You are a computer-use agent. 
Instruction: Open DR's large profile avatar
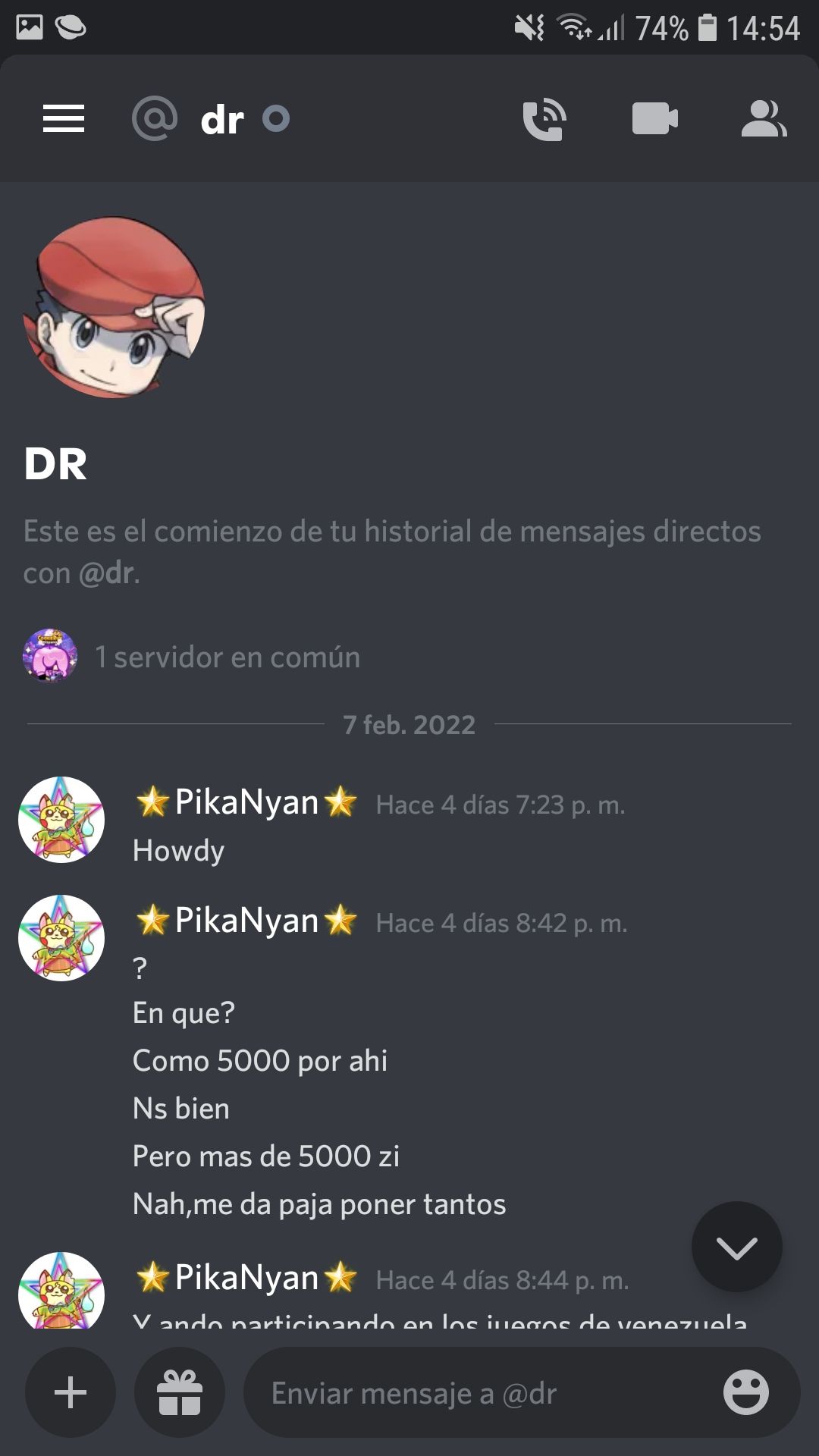point(115,308)
